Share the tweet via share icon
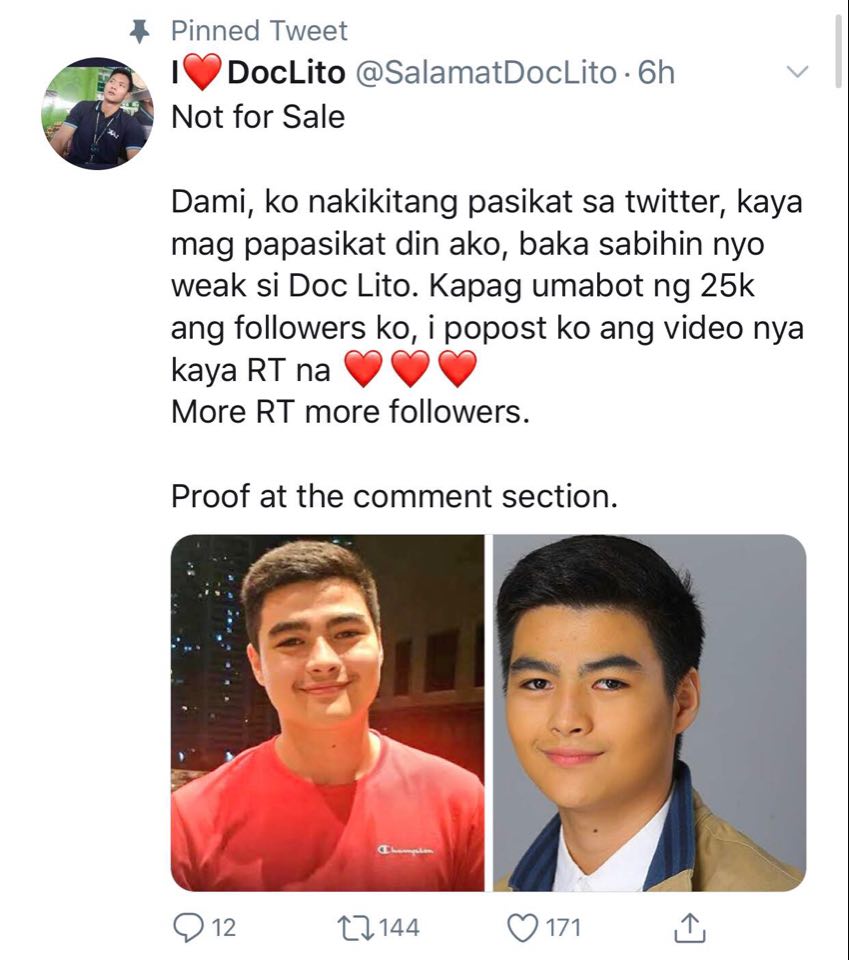Screen dimensions: 849x960 [x=690, y=928]
